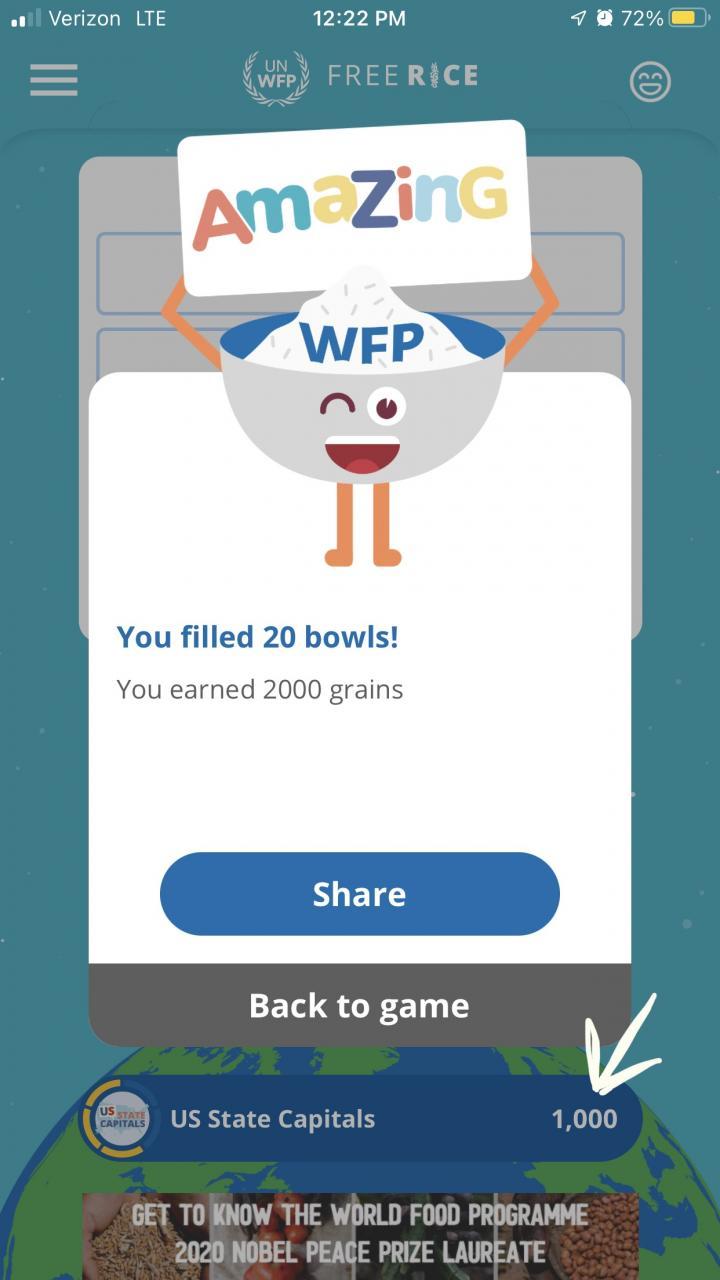Image resolution: width=720 pixels, height=1280 pixels.
Task: Open the World Food Programme Nobel banner
Action: [360, 1234]
